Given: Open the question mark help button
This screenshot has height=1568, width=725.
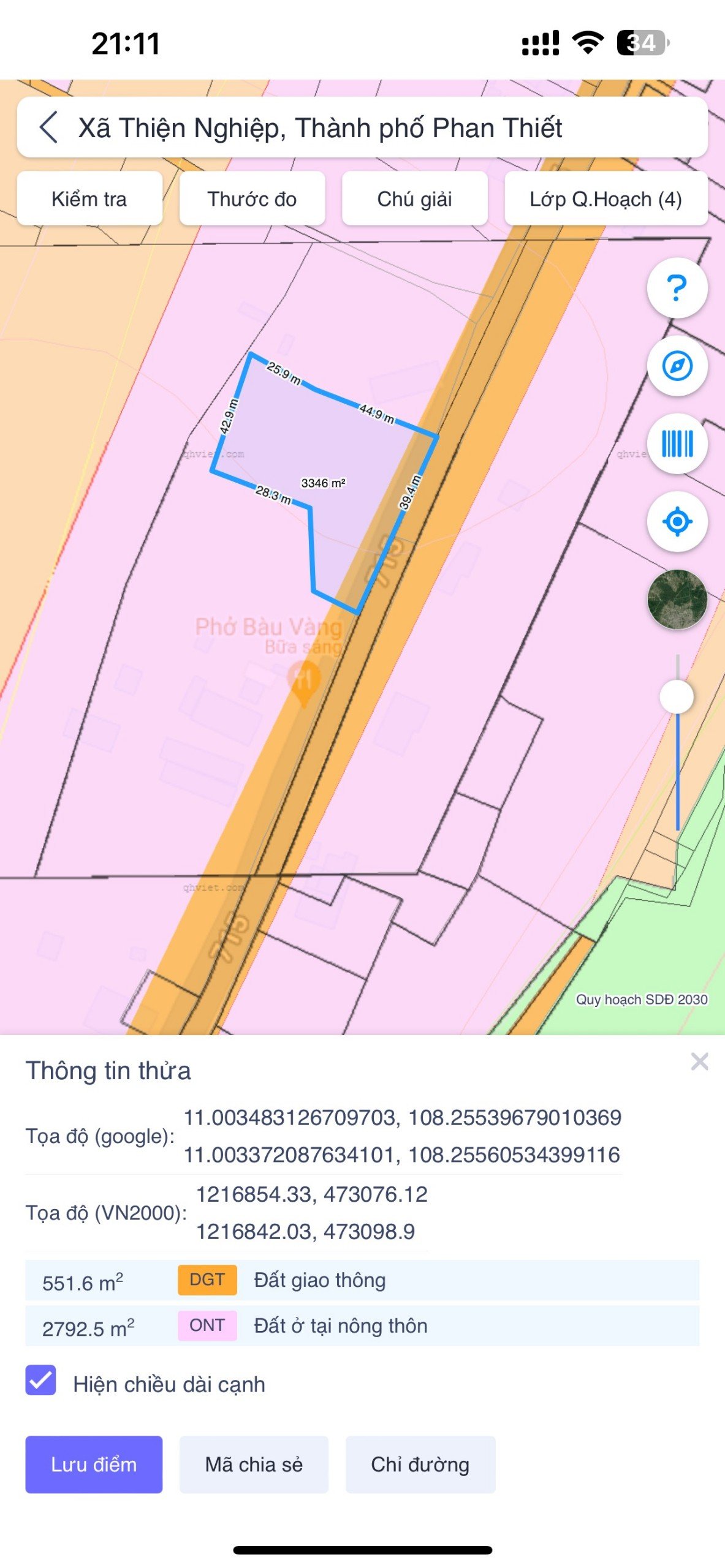Looking at the screenshot, I should (677, 288).
